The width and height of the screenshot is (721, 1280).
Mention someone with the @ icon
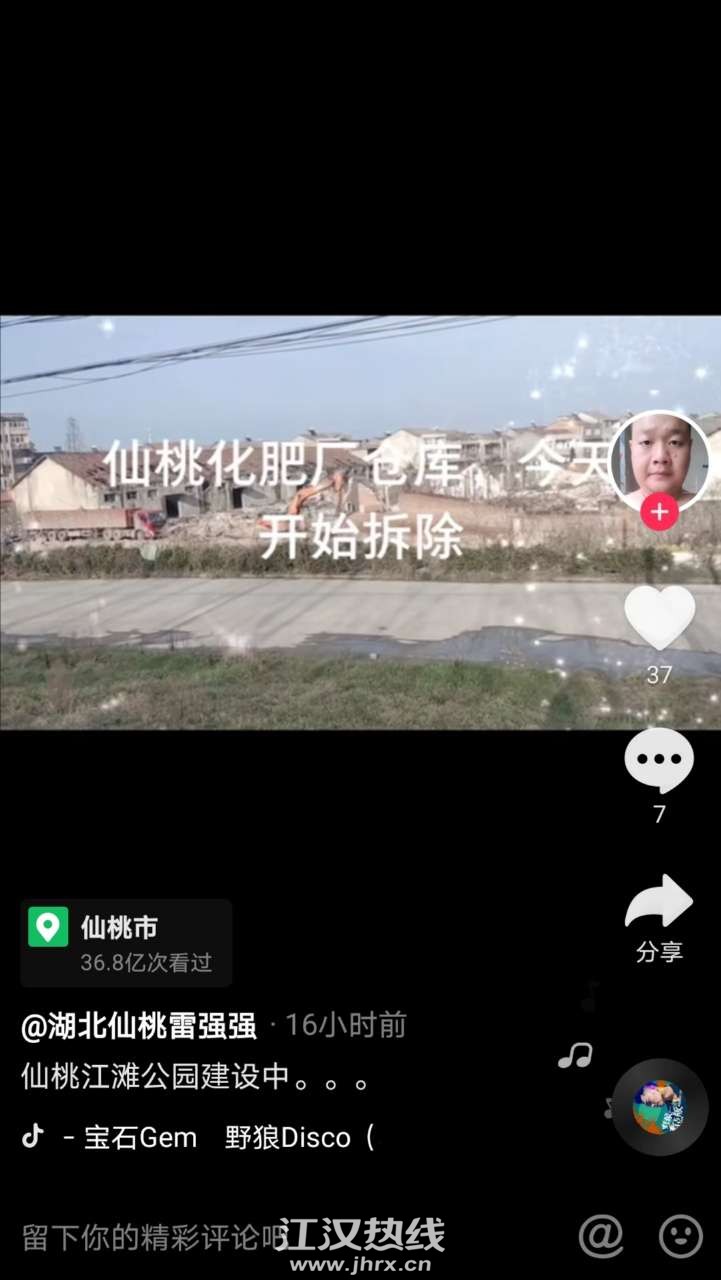pos(601,1236)
